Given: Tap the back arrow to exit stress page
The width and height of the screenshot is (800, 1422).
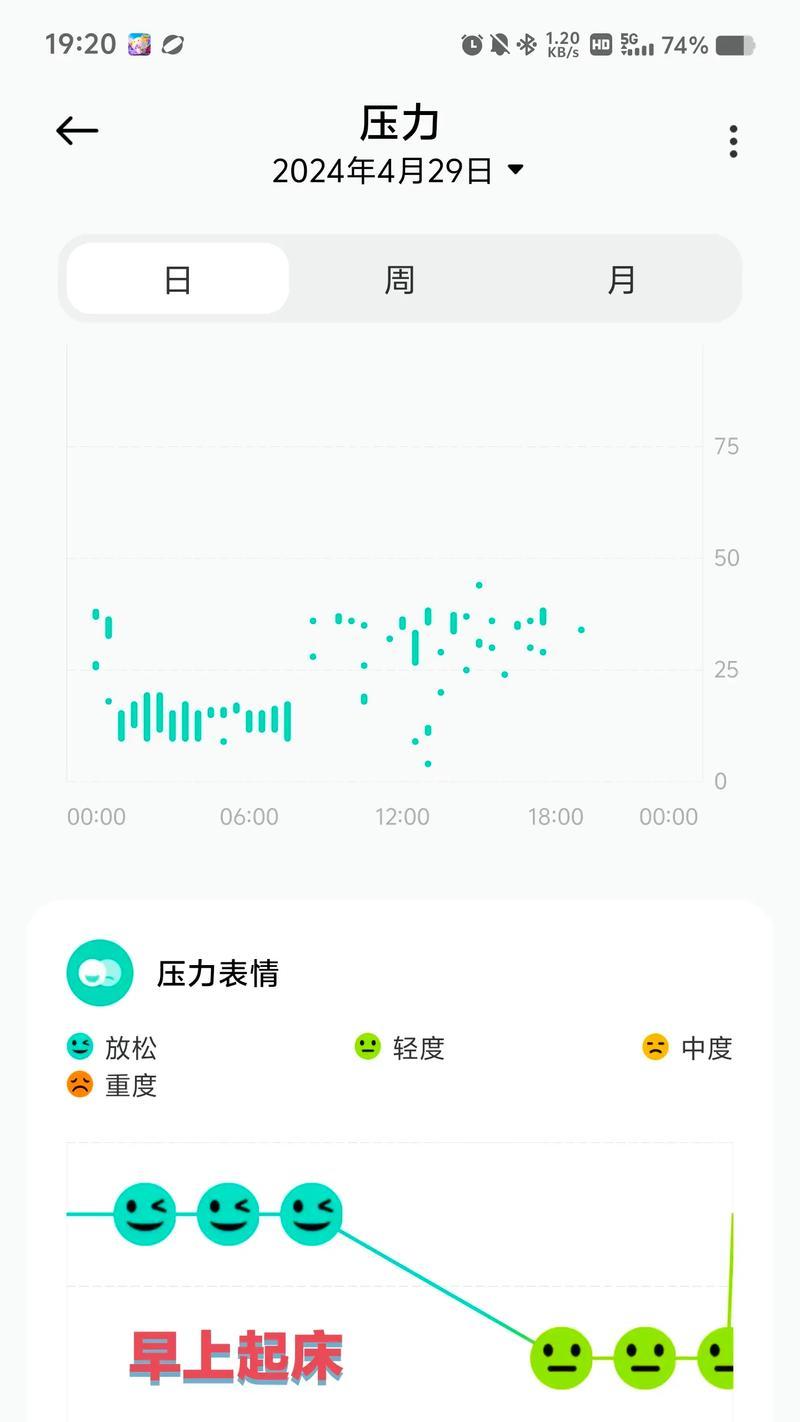Looking at the screenshot, I should [x=75, y=130].
